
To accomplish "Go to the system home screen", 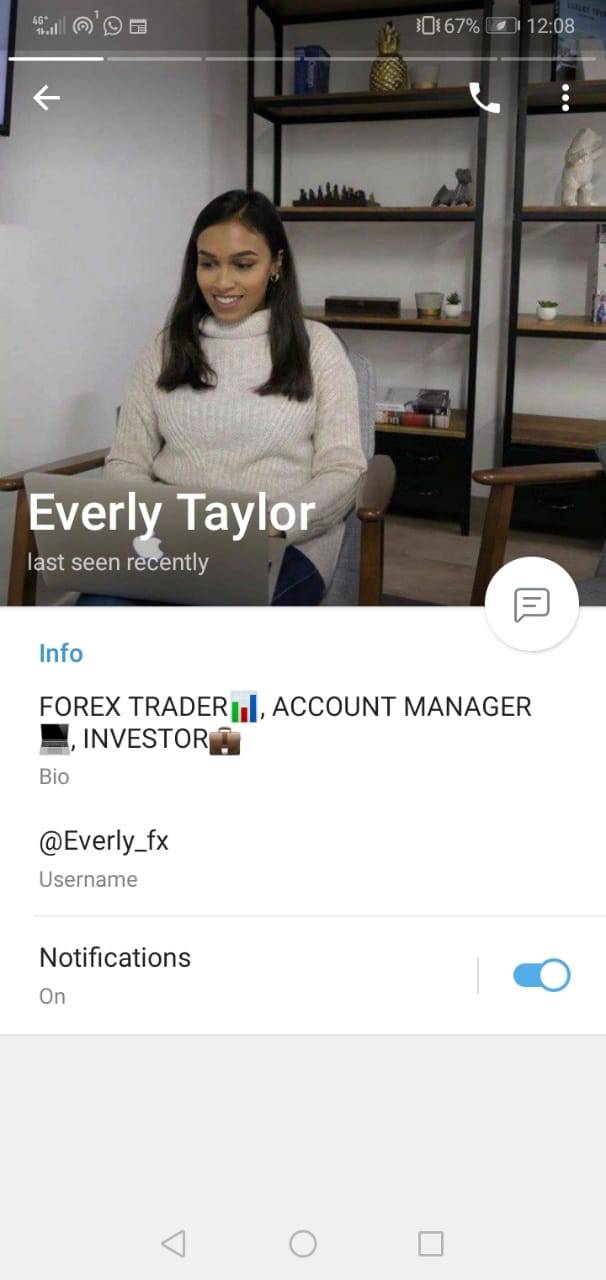I will 303,1243.
